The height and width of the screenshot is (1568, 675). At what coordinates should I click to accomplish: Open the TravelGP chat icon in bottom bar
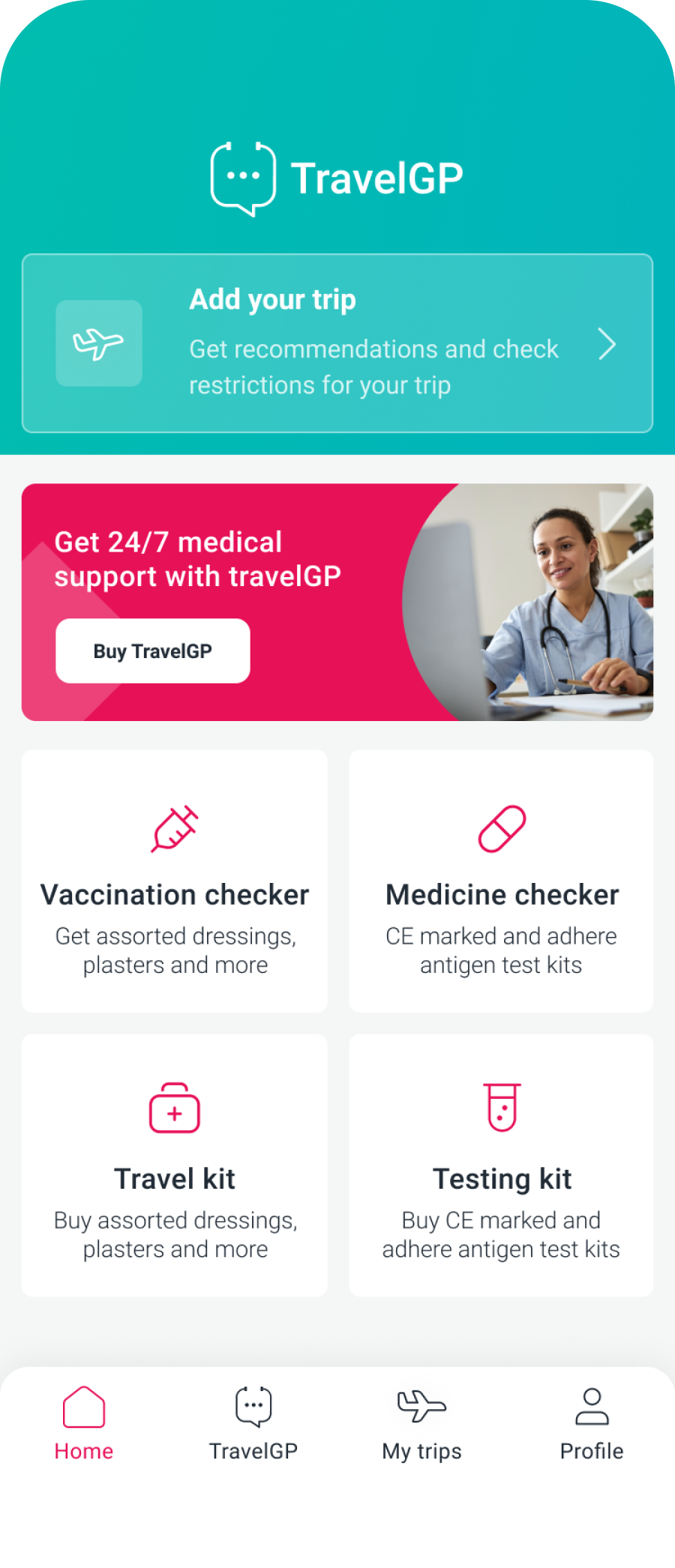click(x=253, y=1408)
